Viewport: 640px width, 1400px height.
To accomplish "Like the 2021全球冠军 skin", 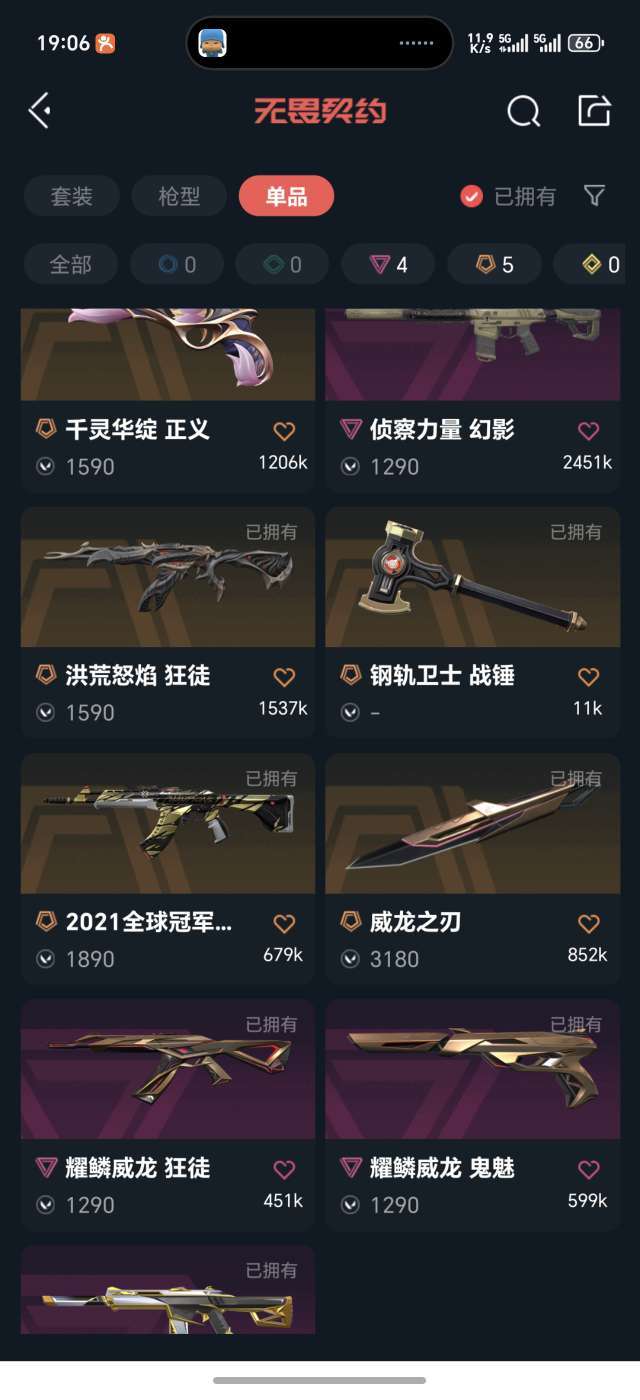I will [284, 923].
